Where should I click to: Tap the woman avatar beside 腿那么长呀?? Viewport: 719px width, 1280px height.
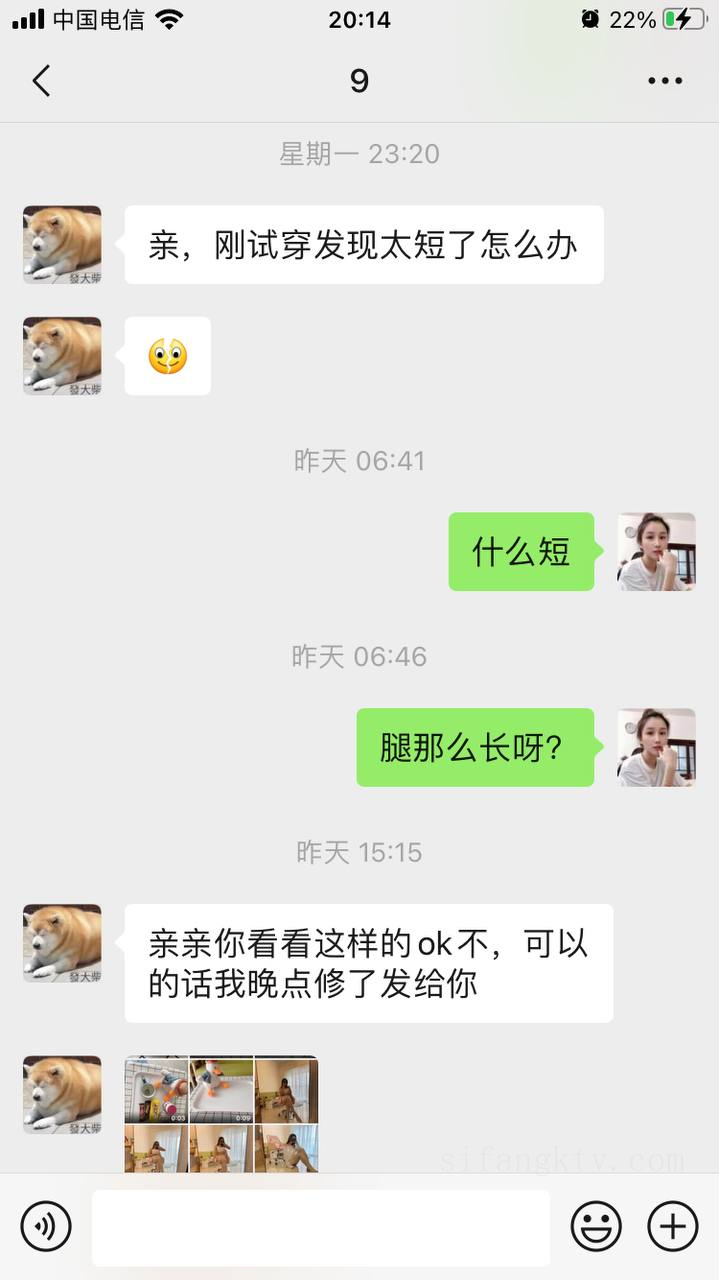pos(656,747)
